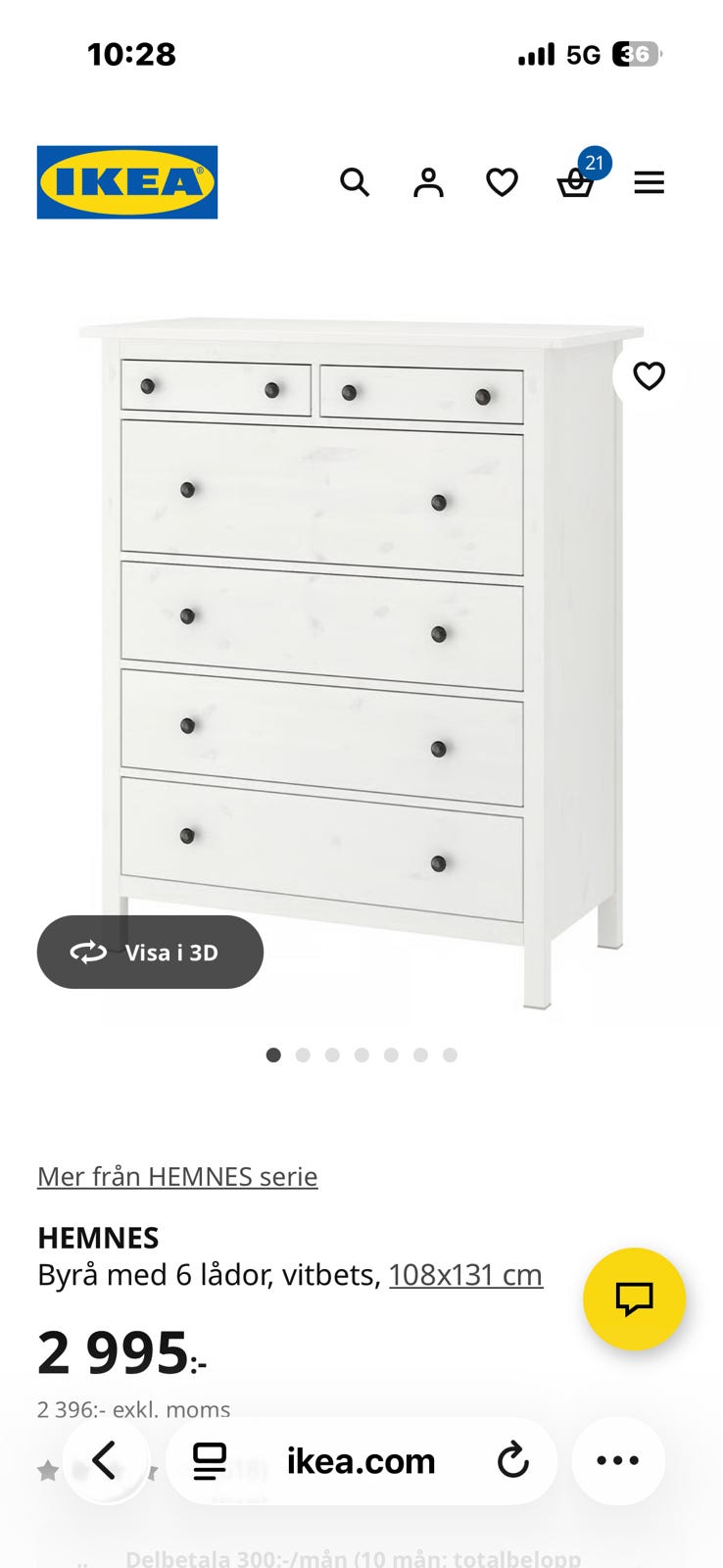Screen dimensions: 723x1568
Task: Open the 108x131 cm size link
Action: (x=465, y=1275)
